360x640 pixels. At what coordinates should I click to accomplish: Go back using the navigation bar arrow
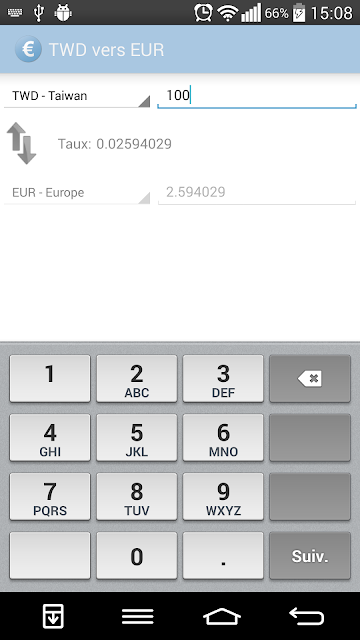coord(307,616)
